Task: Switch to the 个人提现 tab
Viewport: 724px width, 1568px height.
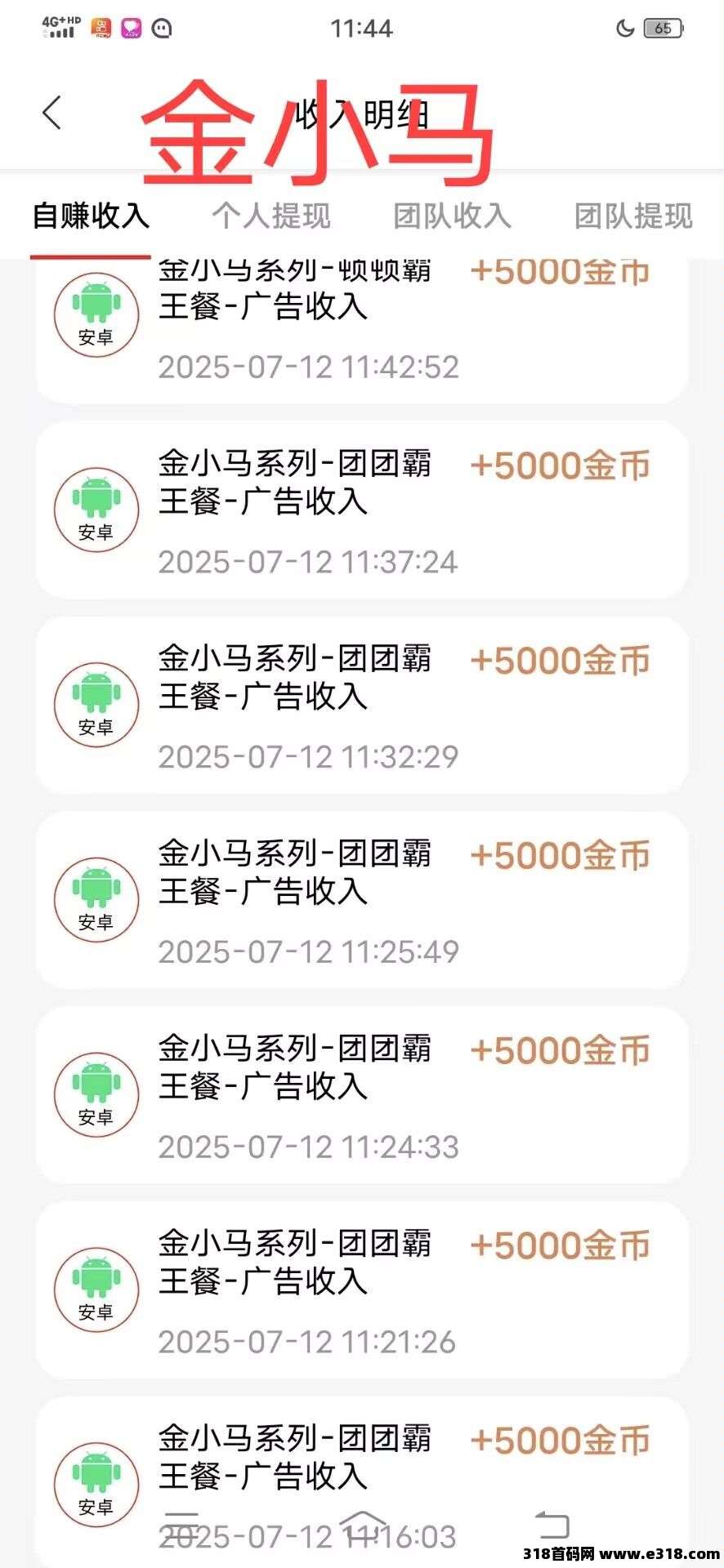Action: click(x=271, y=216)
